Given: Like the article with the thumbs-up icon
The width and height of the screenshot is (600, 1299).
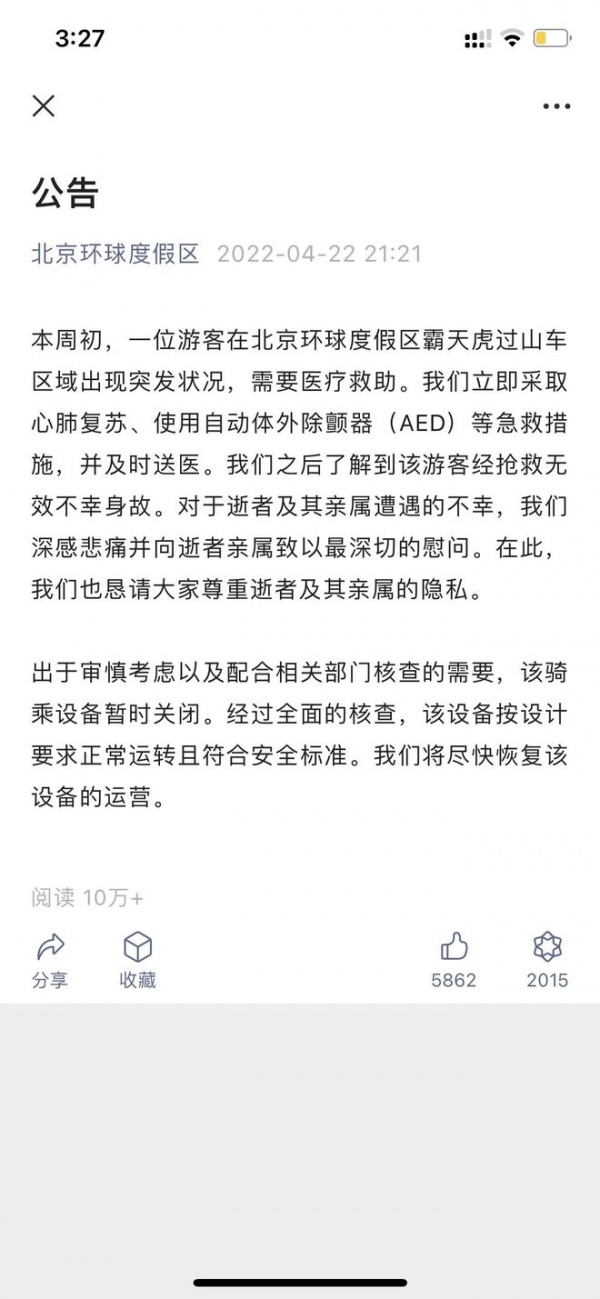Looking at the screenshot, I should [454, 960].
